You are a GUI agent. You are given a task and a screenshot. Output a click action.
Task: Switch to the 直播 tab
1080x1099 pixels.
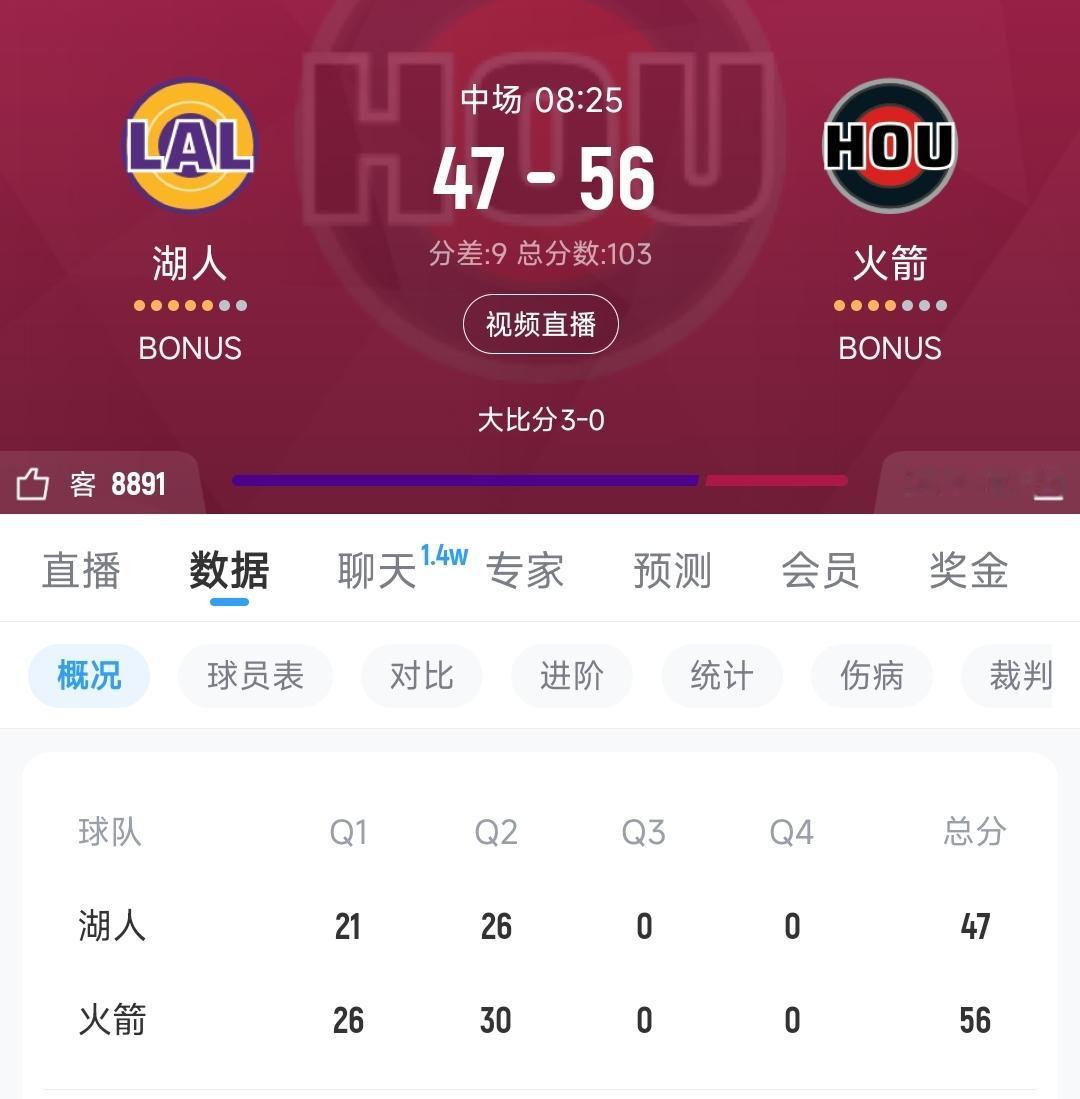click(x=80, y=571)
